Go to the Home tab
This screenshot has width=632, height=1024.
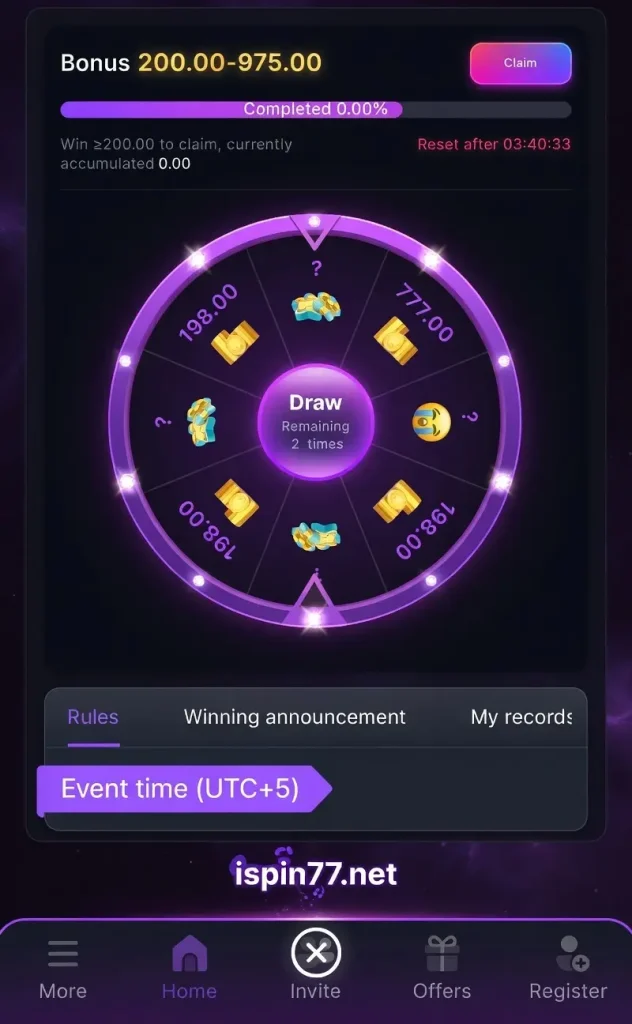[189, 968]
